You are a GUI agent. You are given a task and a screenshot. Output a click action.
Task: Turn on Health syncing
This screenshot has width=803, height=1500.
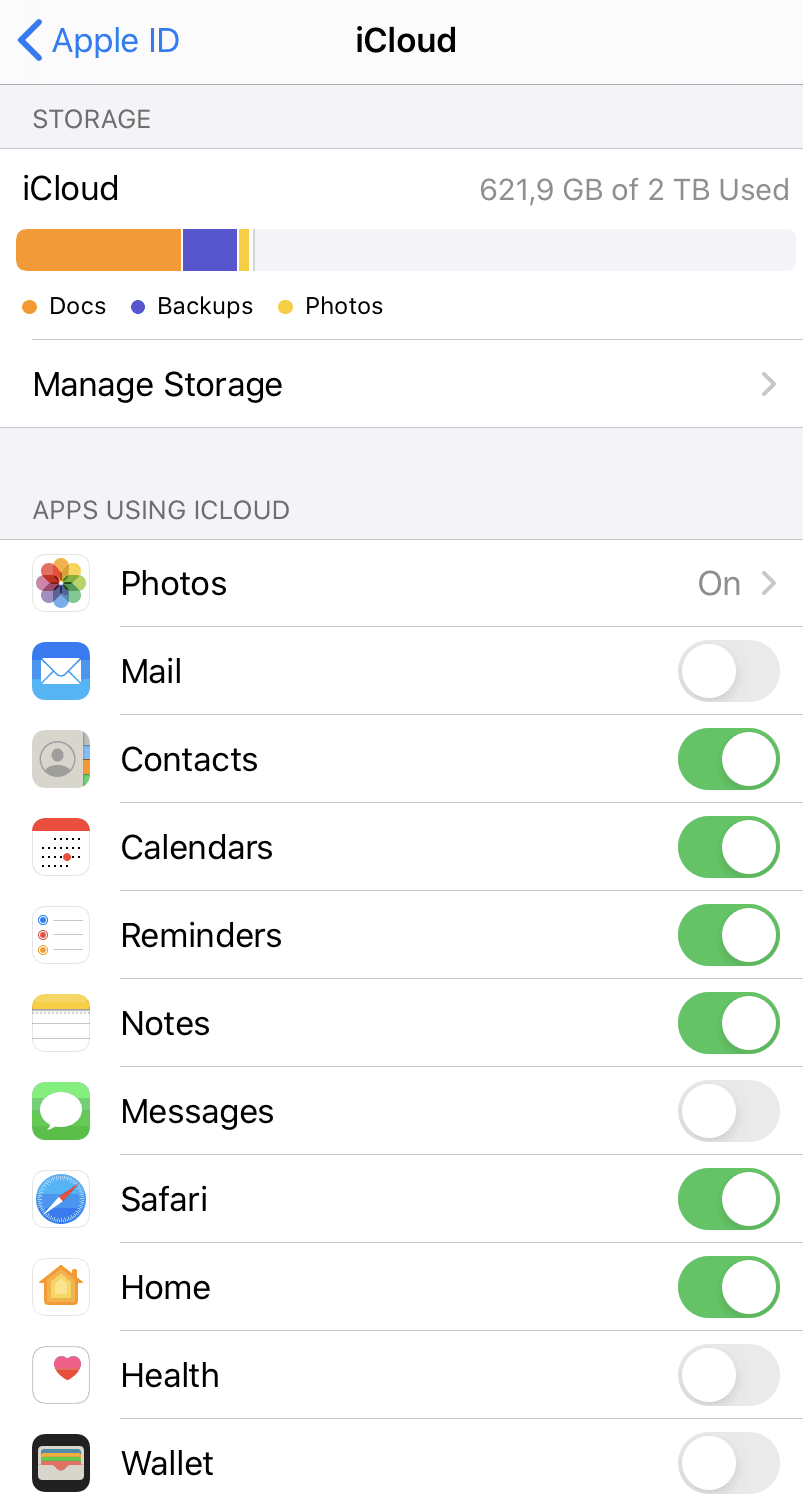[728, 1375]
